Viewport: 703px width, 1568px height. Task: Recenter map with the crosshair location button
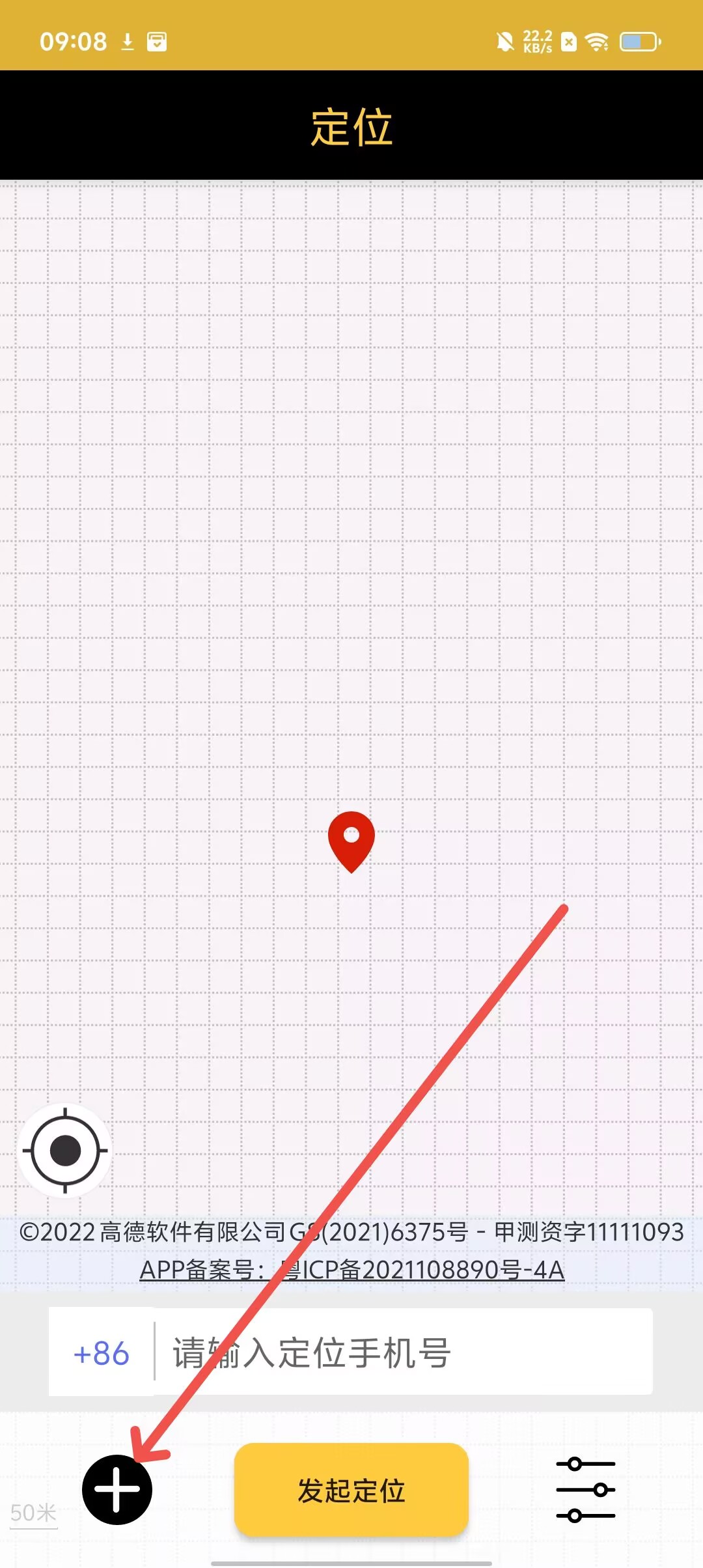[x=65, y=1151]
